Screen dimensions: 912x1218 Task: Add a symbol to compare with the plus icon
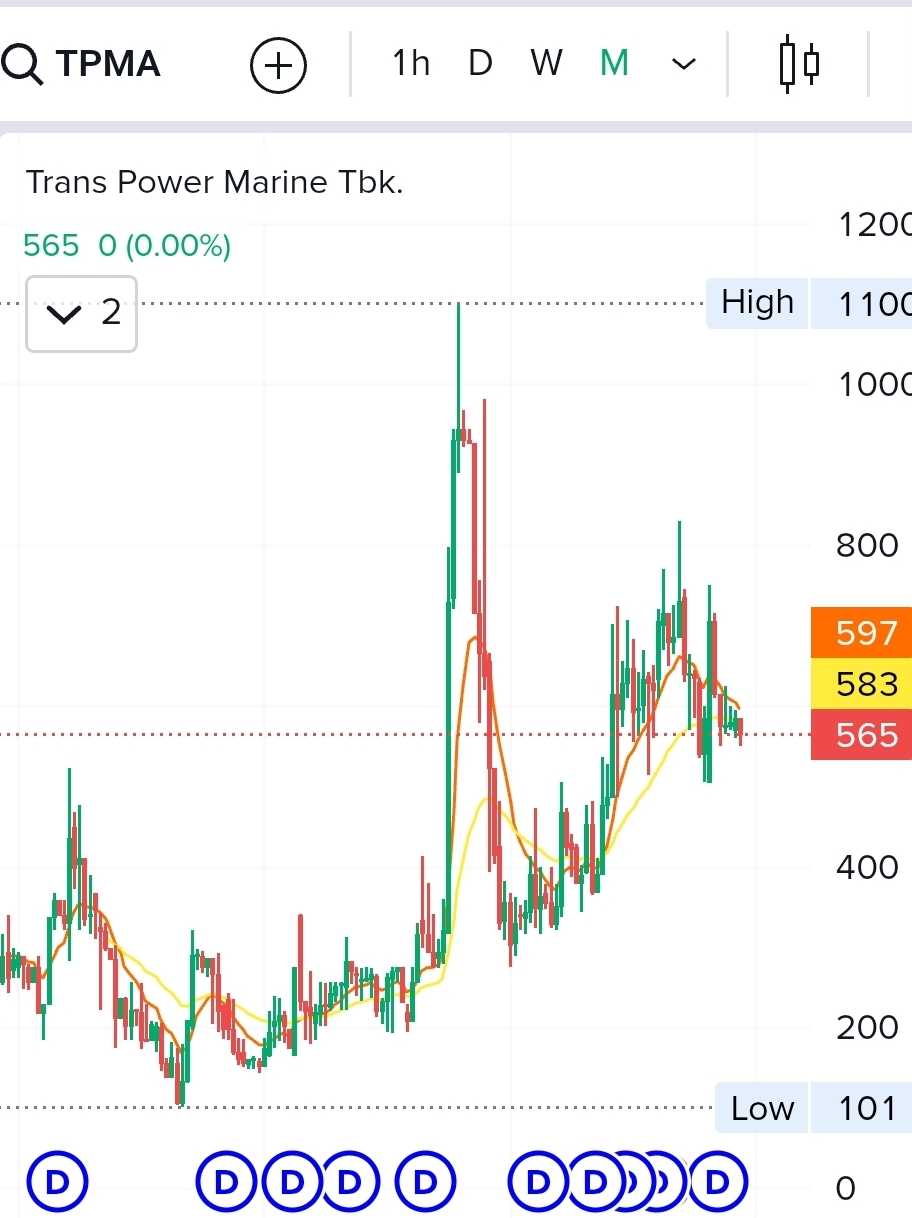(x=278, y=66)
